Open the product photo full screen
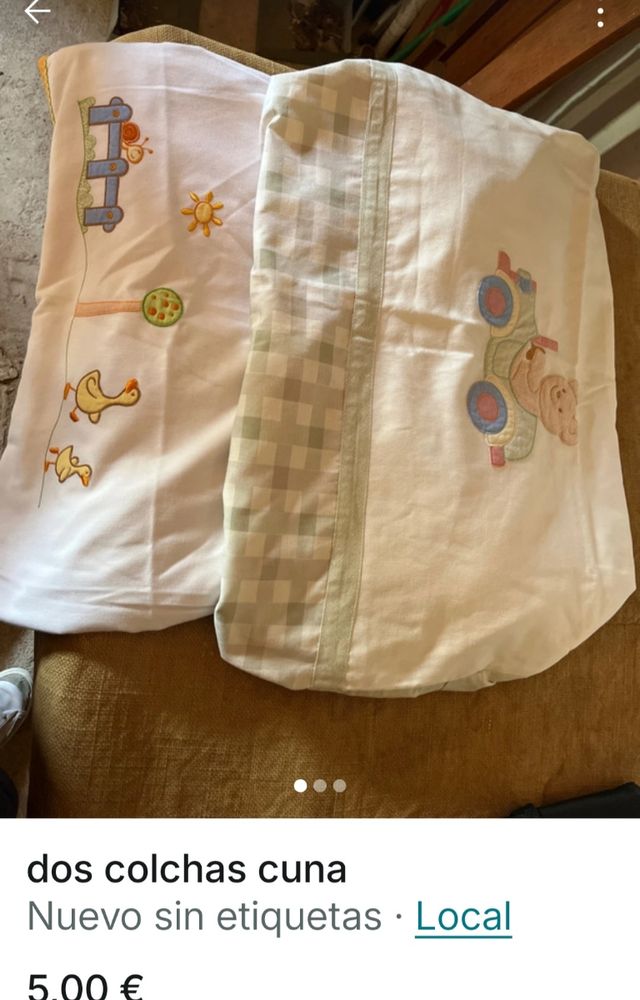 (320, 400)
